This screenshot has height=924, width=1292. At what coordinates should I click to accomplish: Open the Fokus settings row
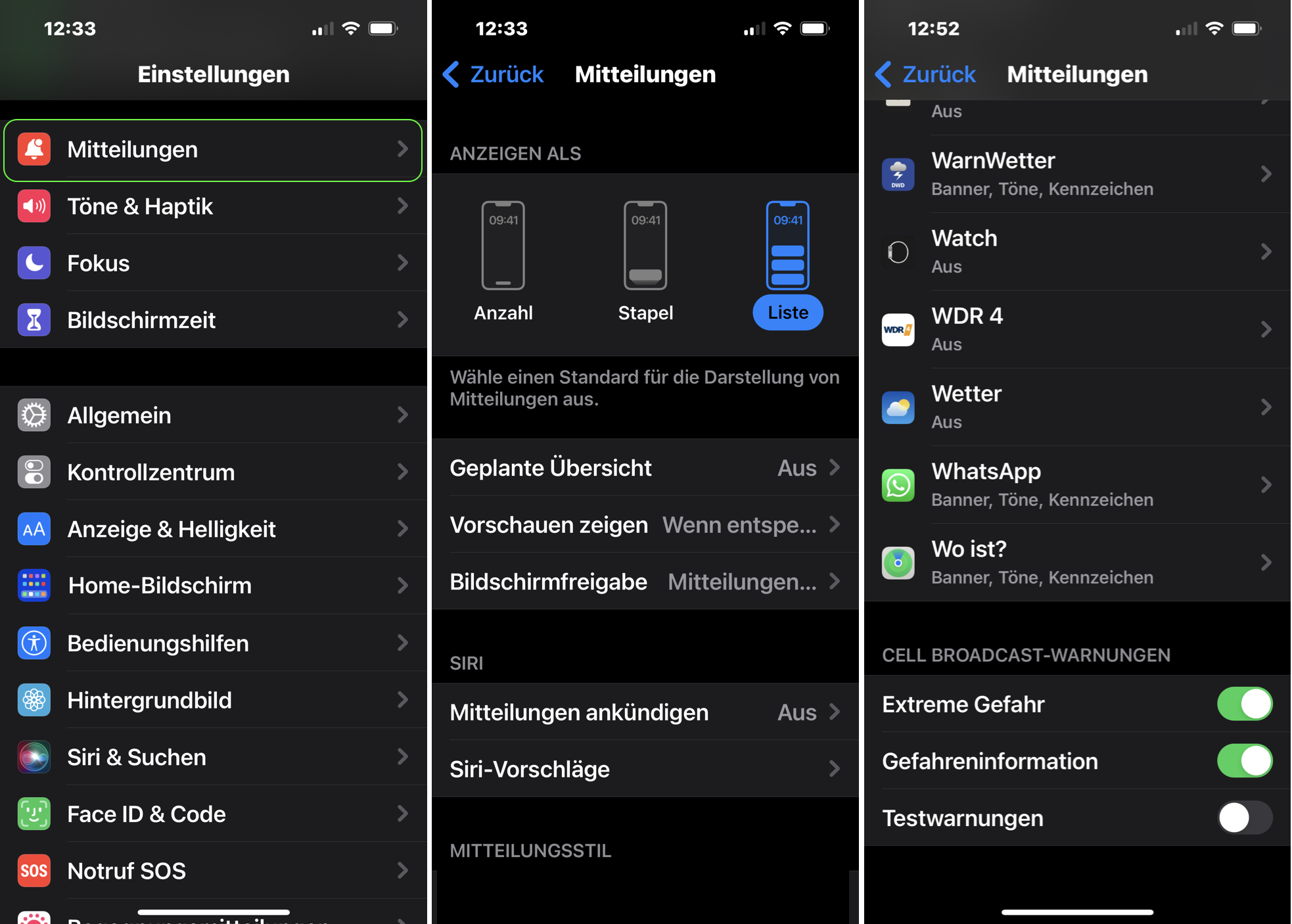pos(213,263)
